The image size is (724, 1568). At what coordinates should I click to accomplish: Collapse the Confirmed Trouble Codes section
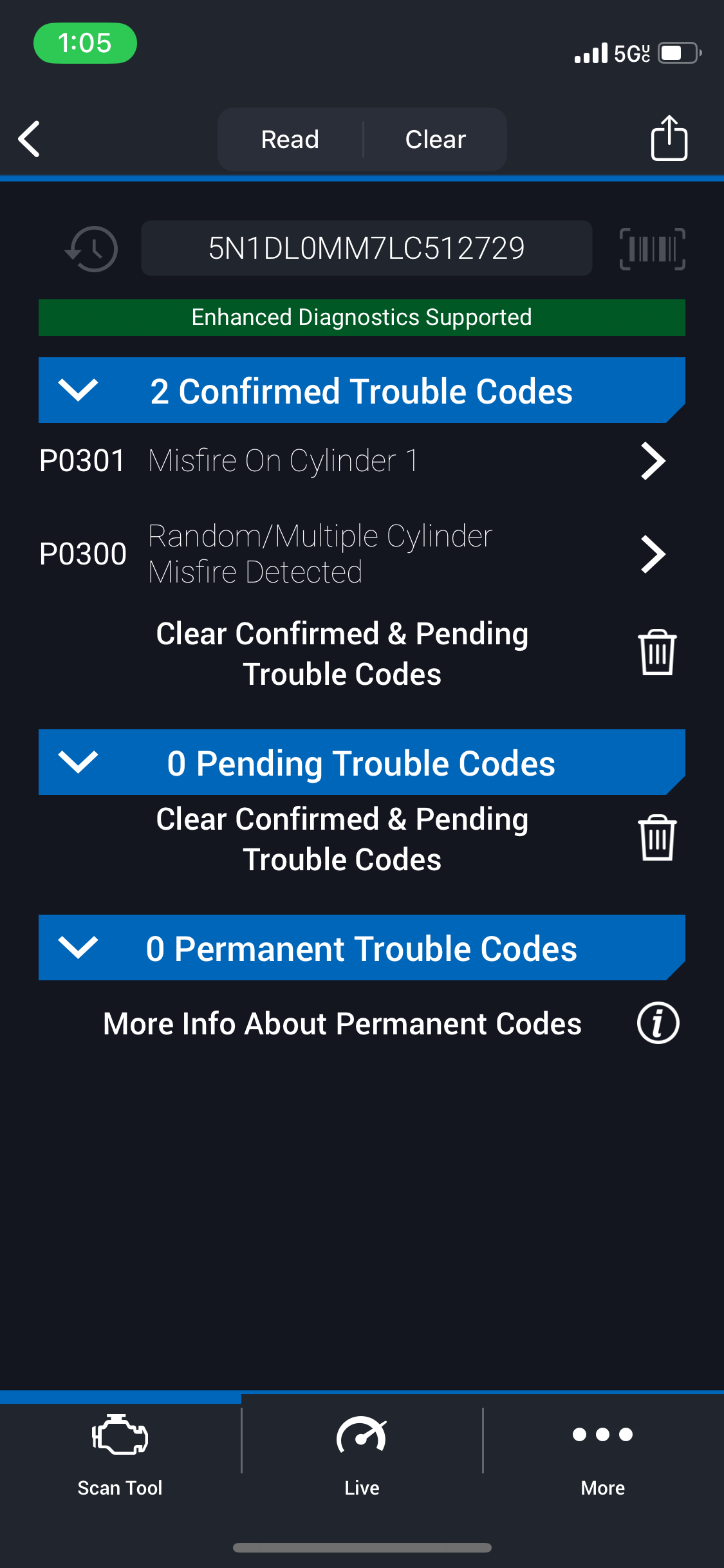[x=78, y=390]
